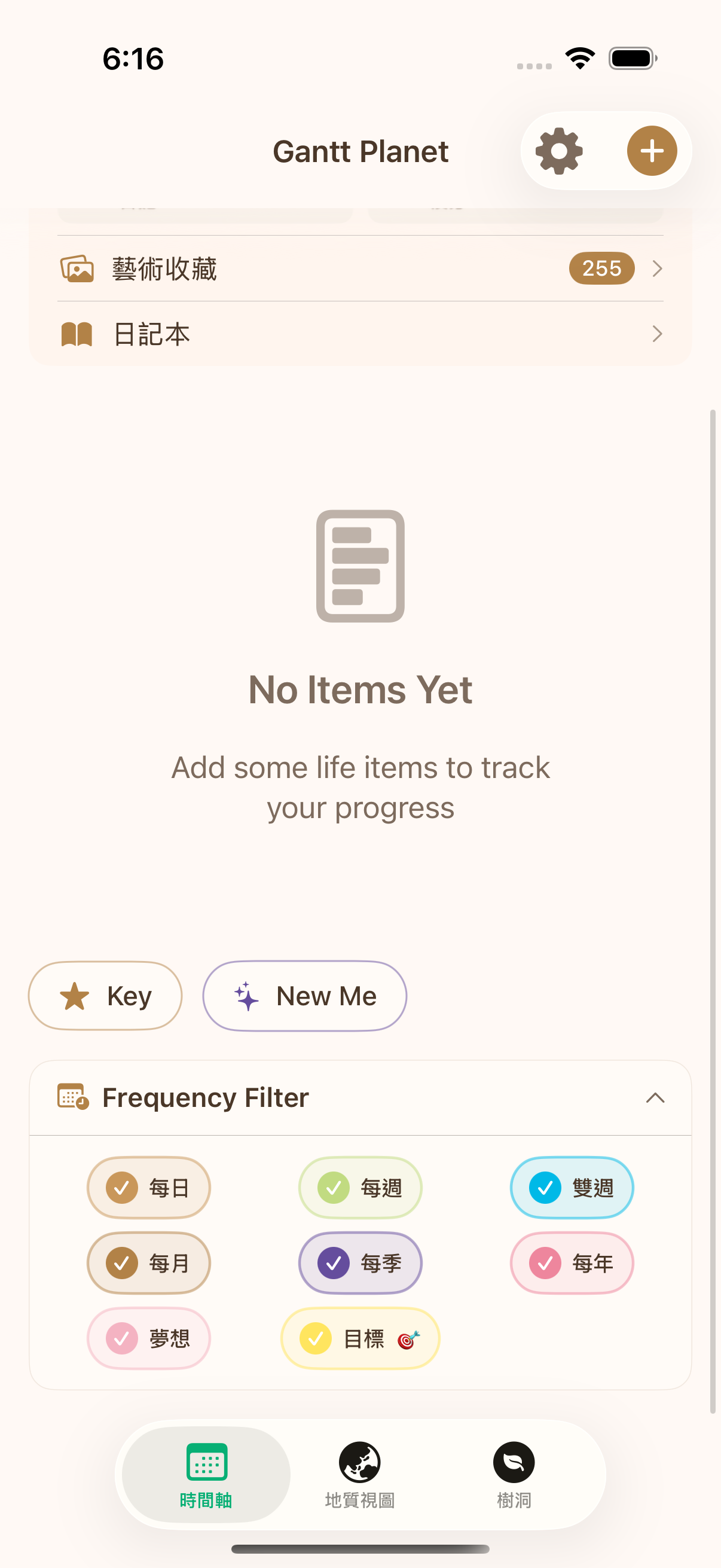Toggle the 夢想 filter chip
721x1568 pixels.
[149, 1338]
